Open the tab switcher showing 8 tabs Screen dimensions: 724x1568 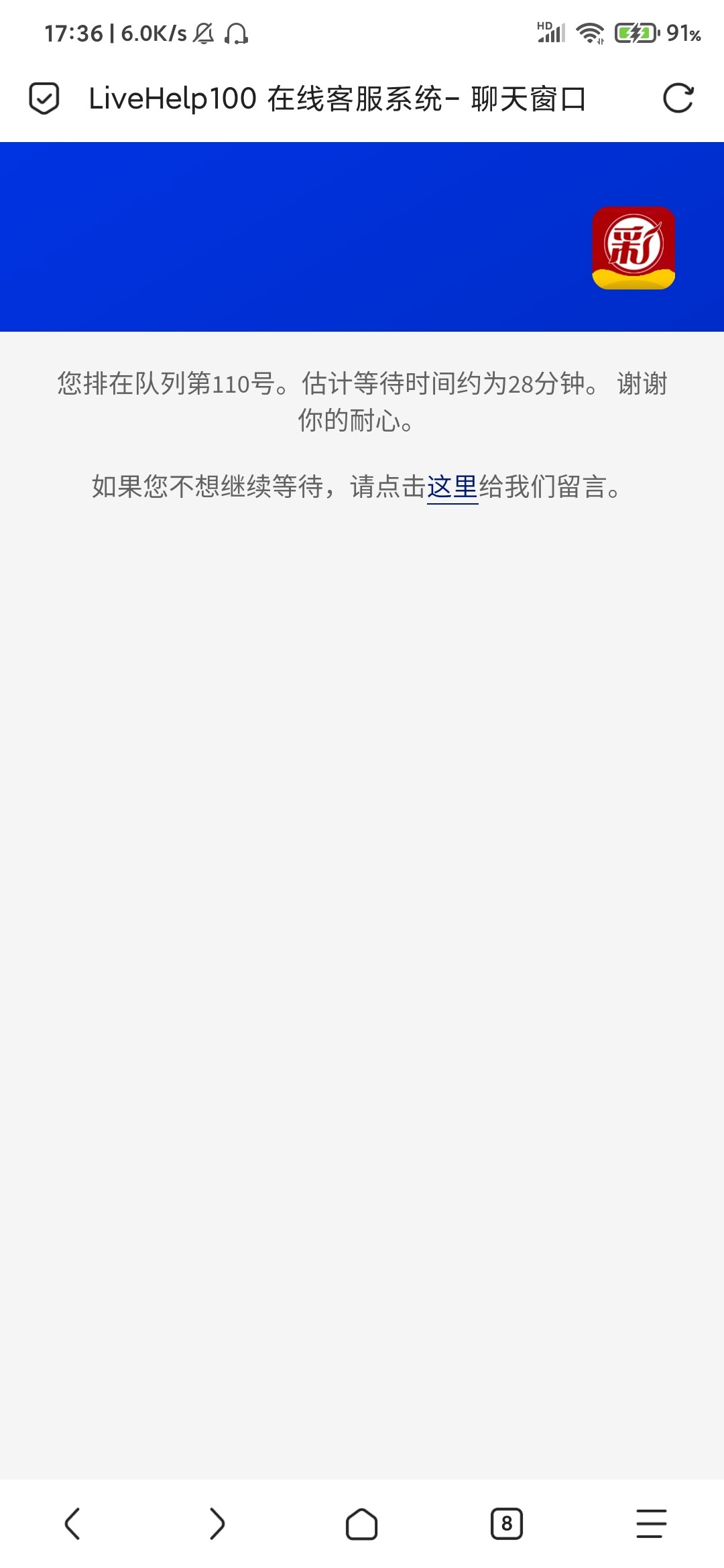507,1524
